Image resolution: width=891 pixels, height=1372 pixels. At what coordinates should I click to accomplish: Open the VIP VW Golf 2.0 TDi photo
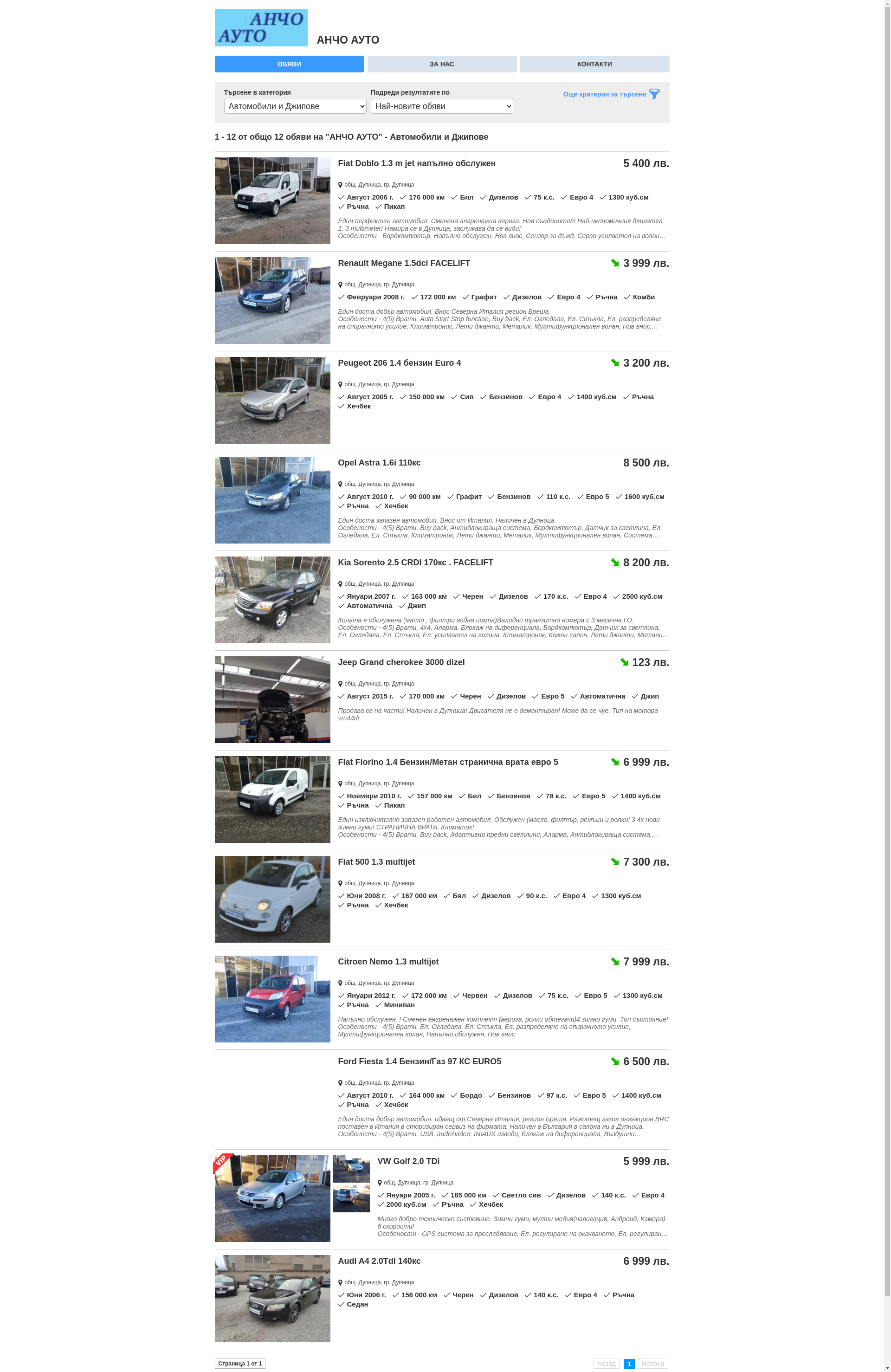pyautogui.click(x=272, y=1198)
